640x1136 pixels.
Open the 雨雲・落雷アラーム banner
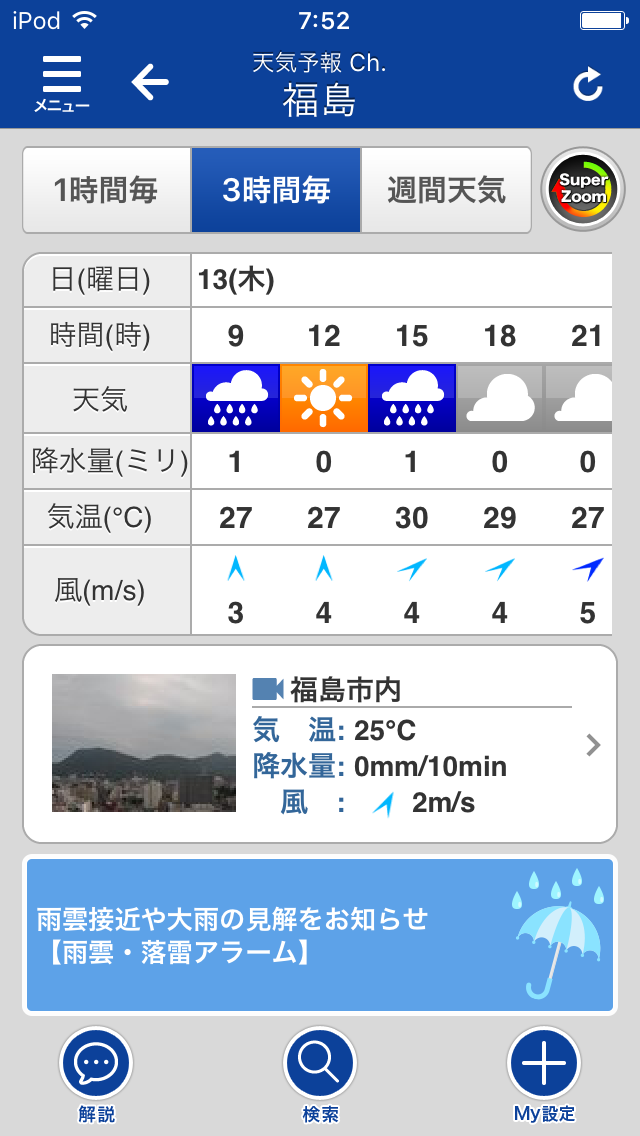click(320, 935)
